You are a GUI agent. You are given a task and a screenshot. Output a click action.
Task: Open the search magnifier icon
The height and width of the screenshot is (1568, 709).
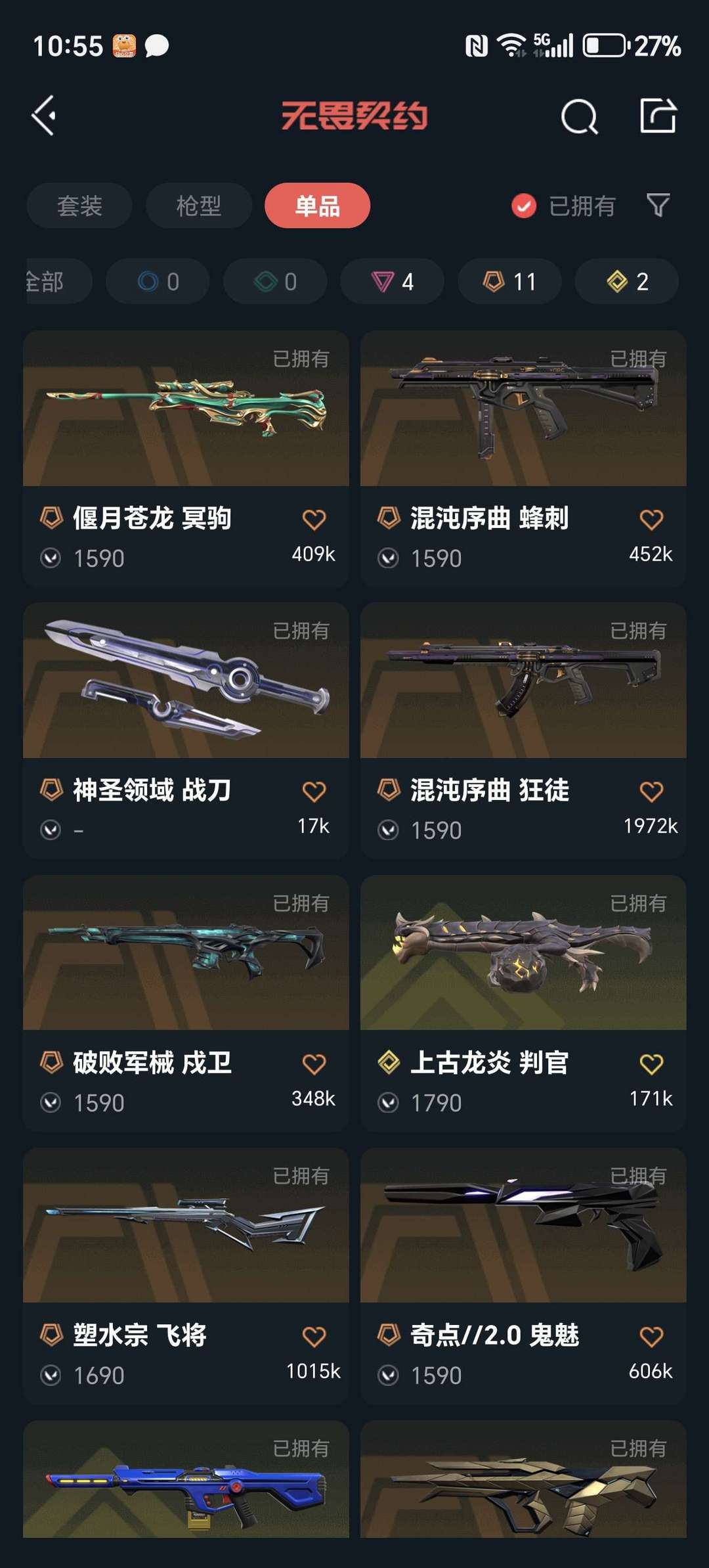(x=579, y=117)
